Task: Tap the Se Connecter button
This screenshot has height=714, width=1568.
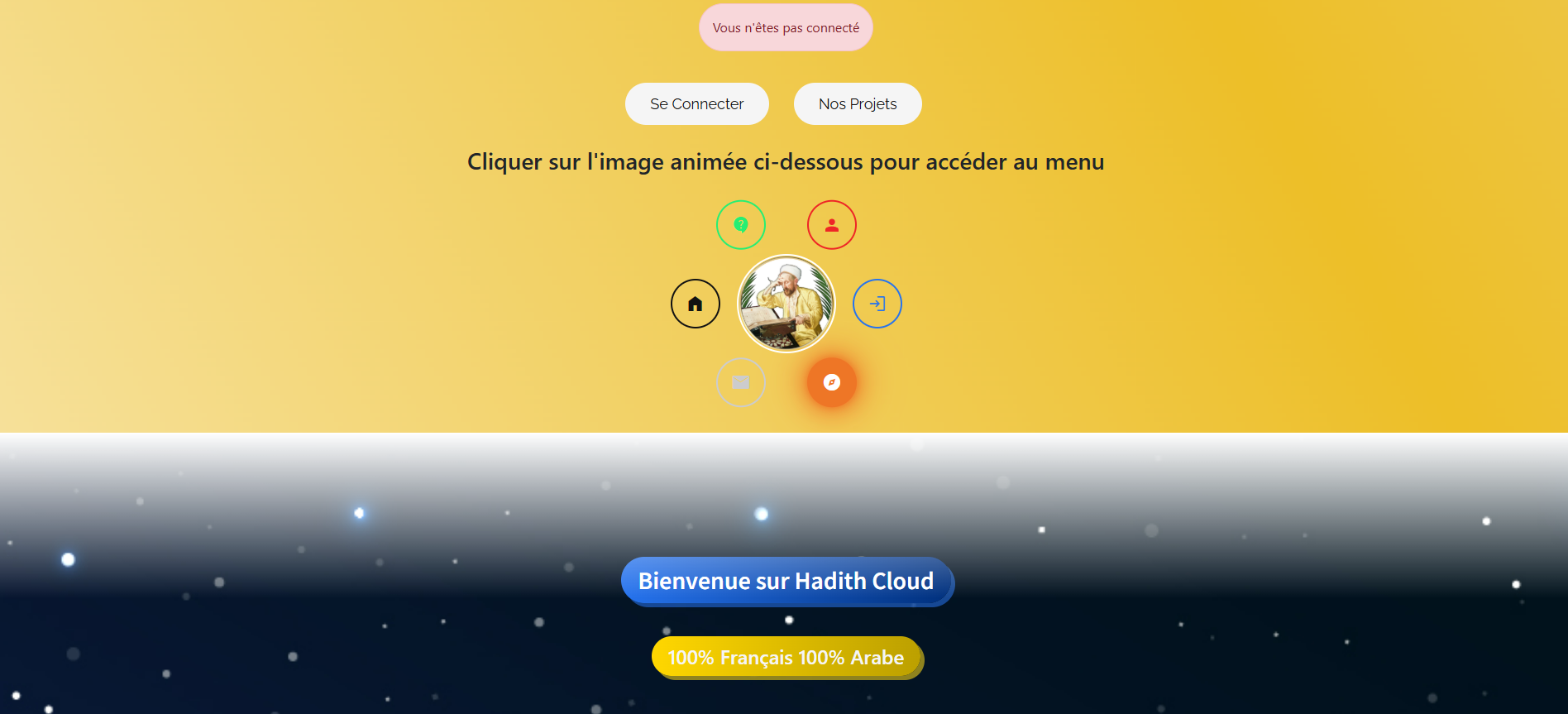Action: [x=696, y=104]
